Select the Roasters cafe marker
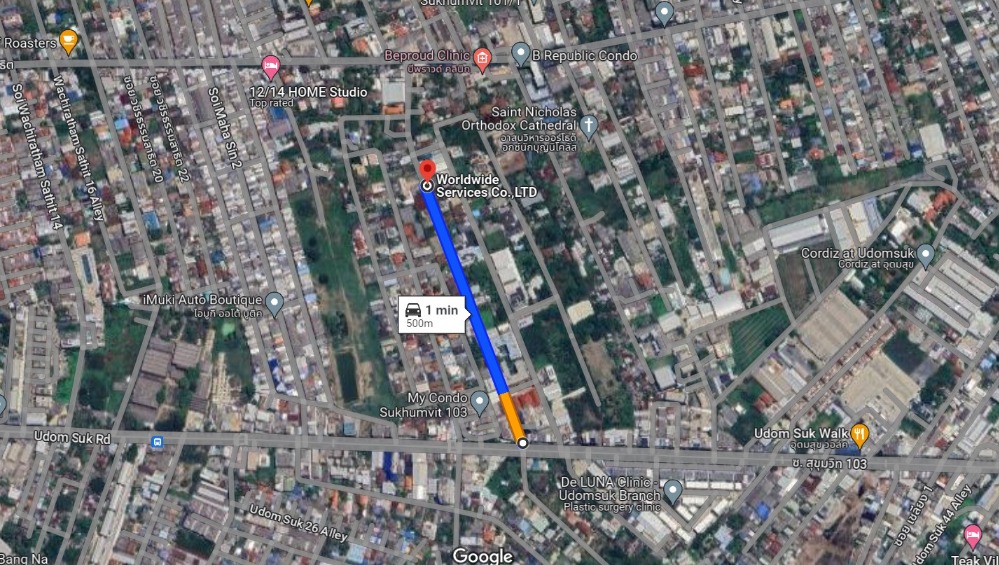This screenshot has width=999, height=565. coord(68,41)
